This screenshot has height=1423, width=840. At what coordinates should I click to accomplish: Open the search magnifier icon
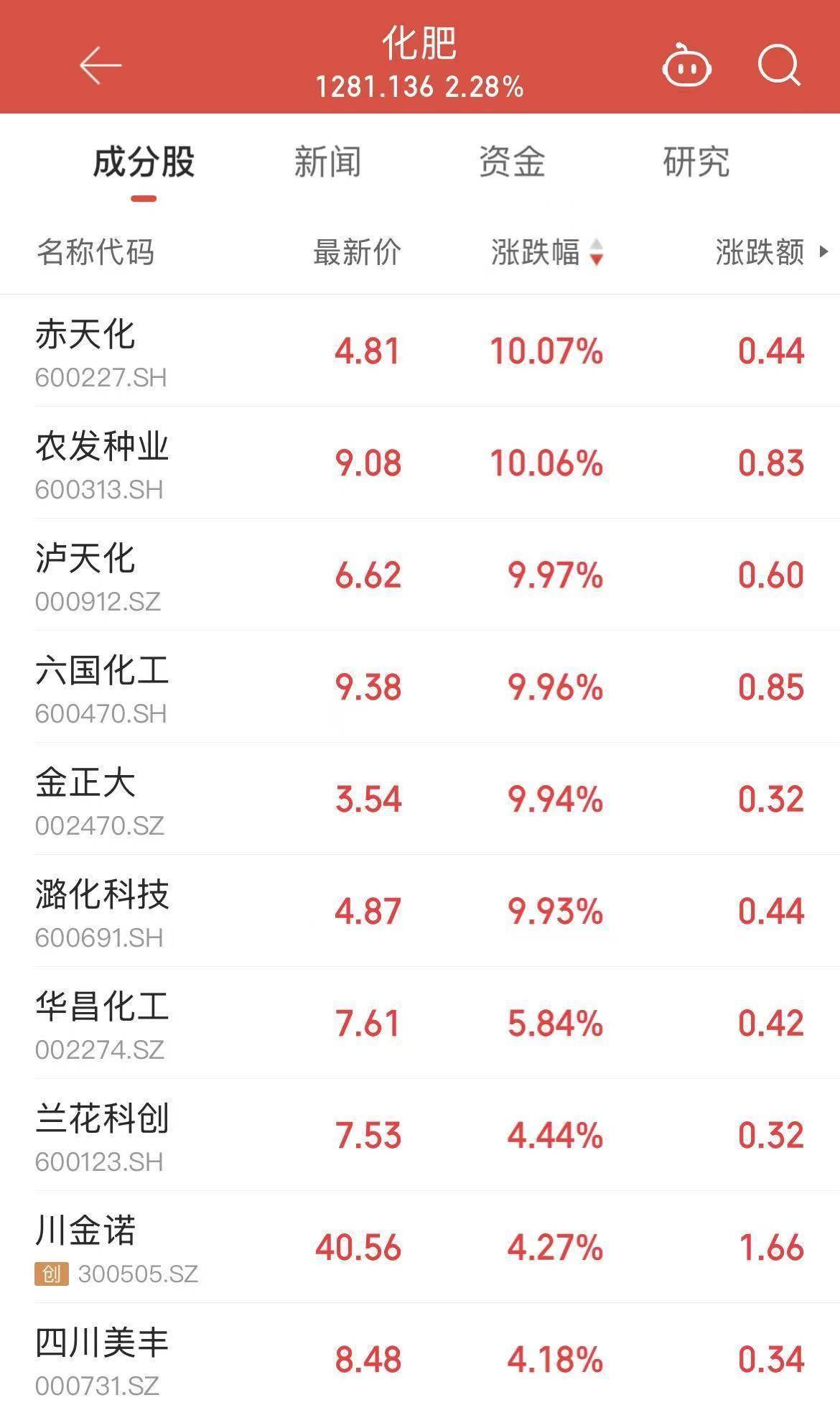pyautogui.click(x=778, y=66)
